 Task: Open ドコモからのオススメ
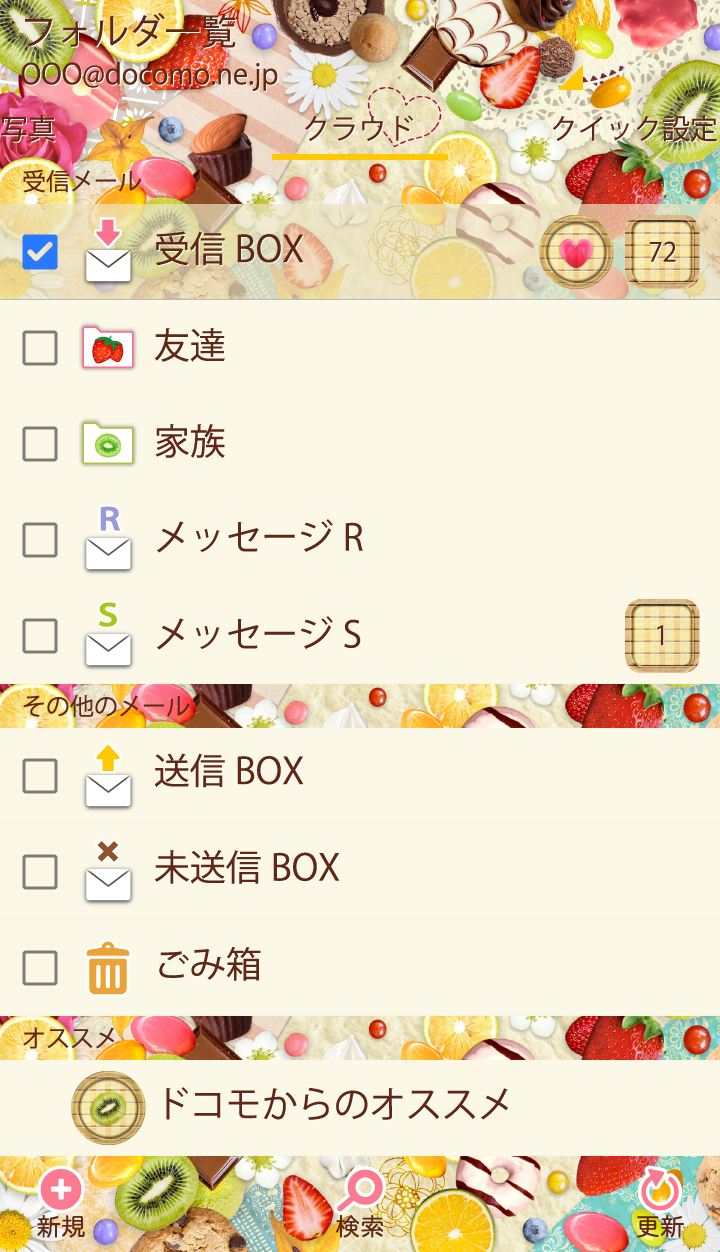tap(334, 1105)
